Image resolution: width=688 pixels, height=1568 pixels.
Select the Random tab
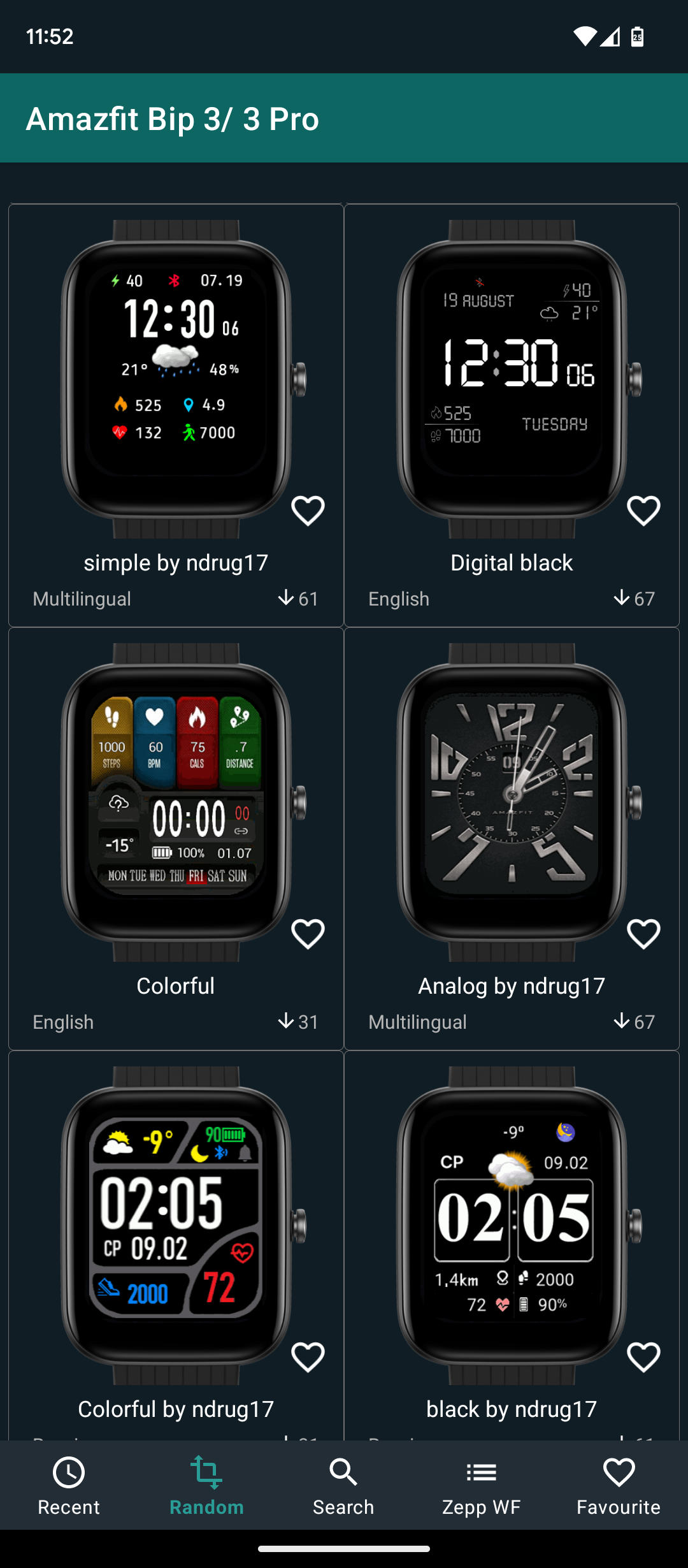(x=206, y=1485)
